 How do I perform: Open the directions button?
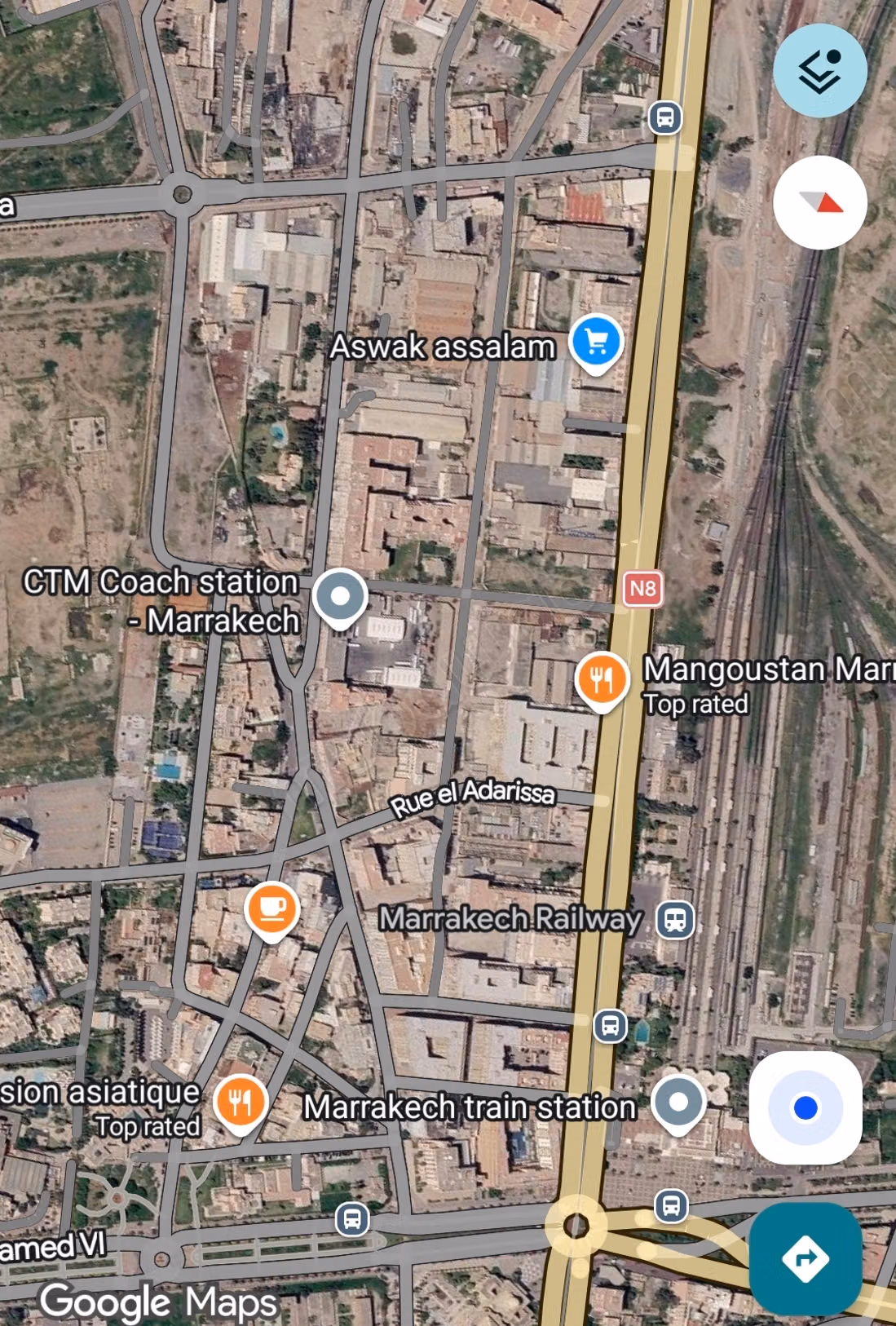click(x=806, y=1258)
